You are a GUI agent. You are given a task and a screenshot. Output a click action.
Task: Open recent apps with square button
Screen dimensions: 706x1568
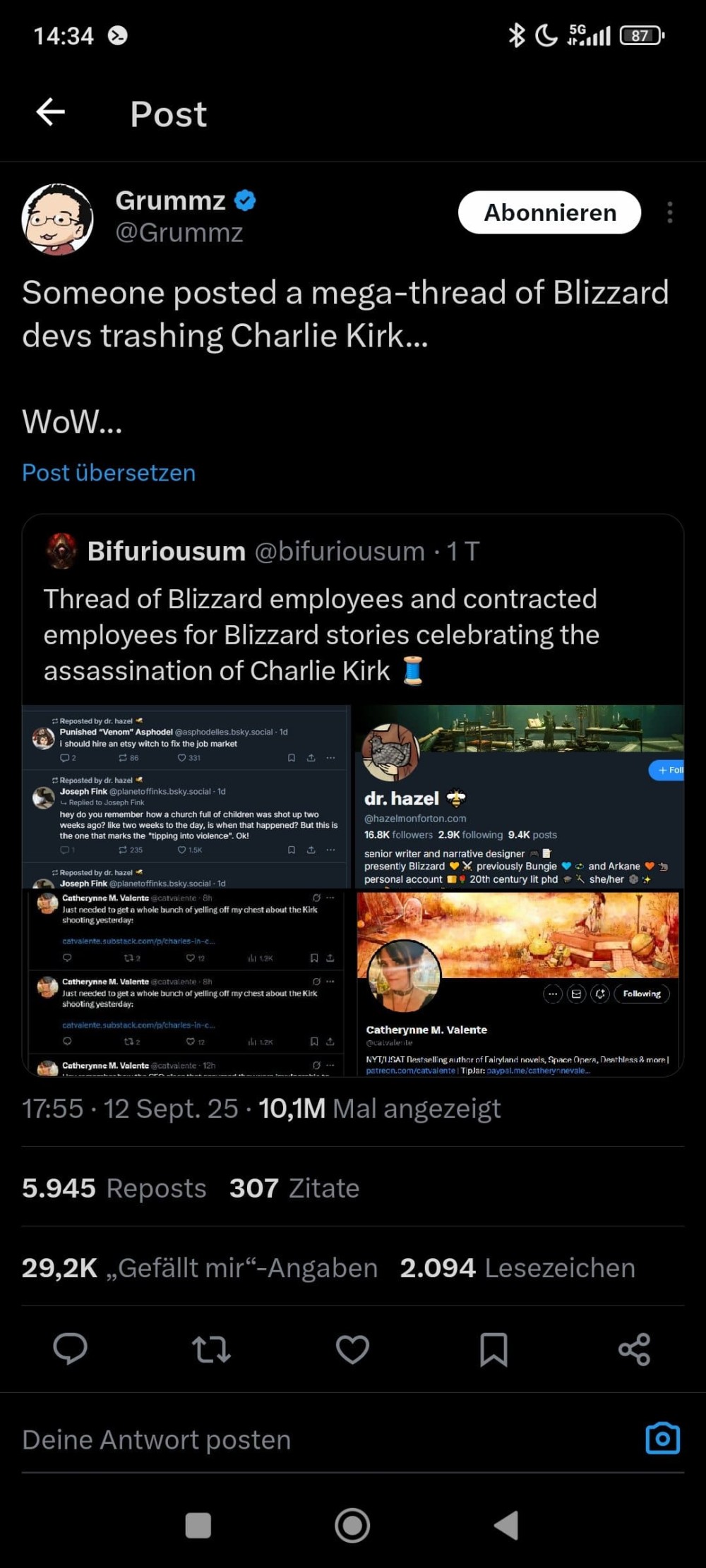[x=198, y=1525]
